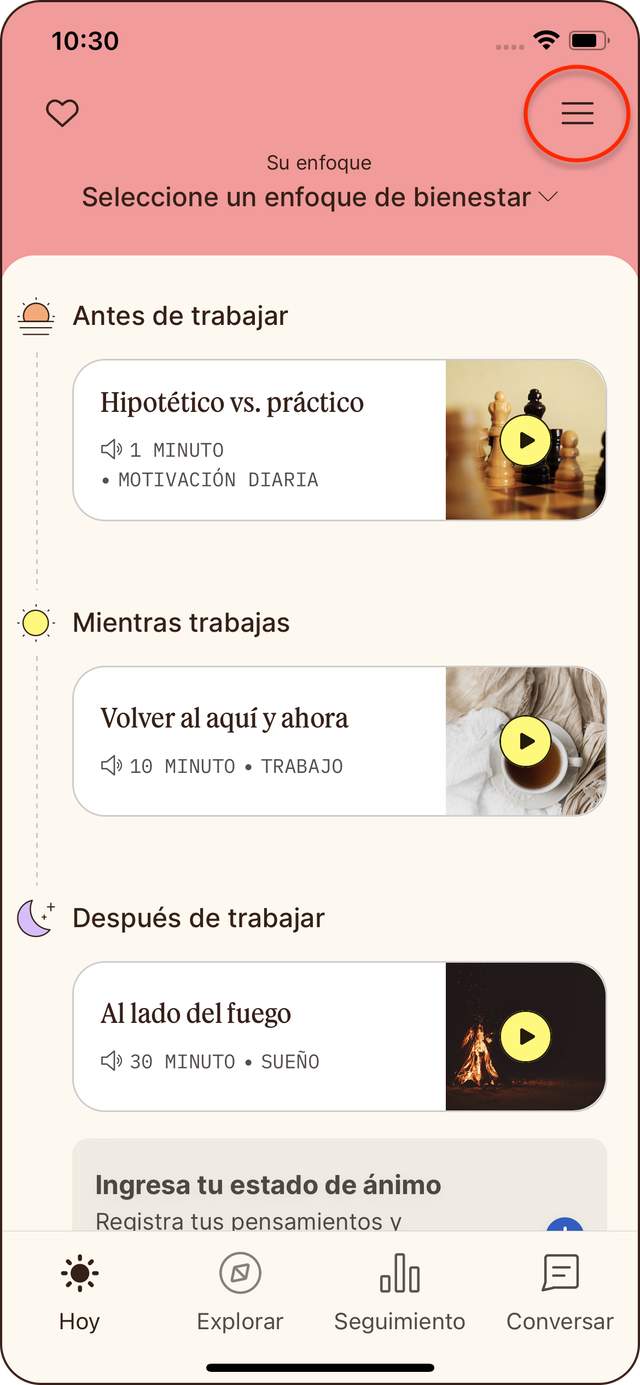This screenshot has height=1385, width=640.
Task: Play Volver al aquí y ahora session
Action: 526,741
